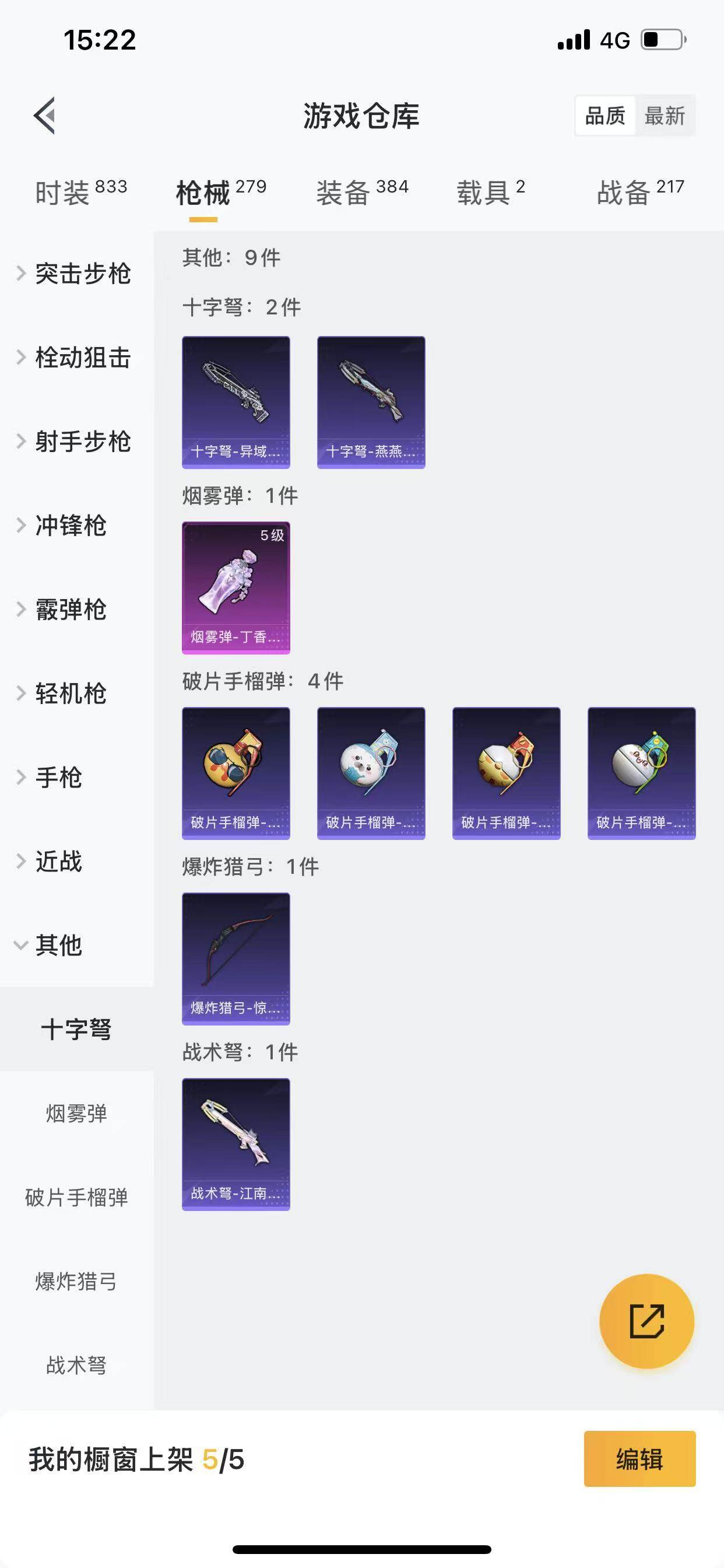Tap the 编辑 button
Viewport: 724px width, 1568px height.
(639, 1459)
